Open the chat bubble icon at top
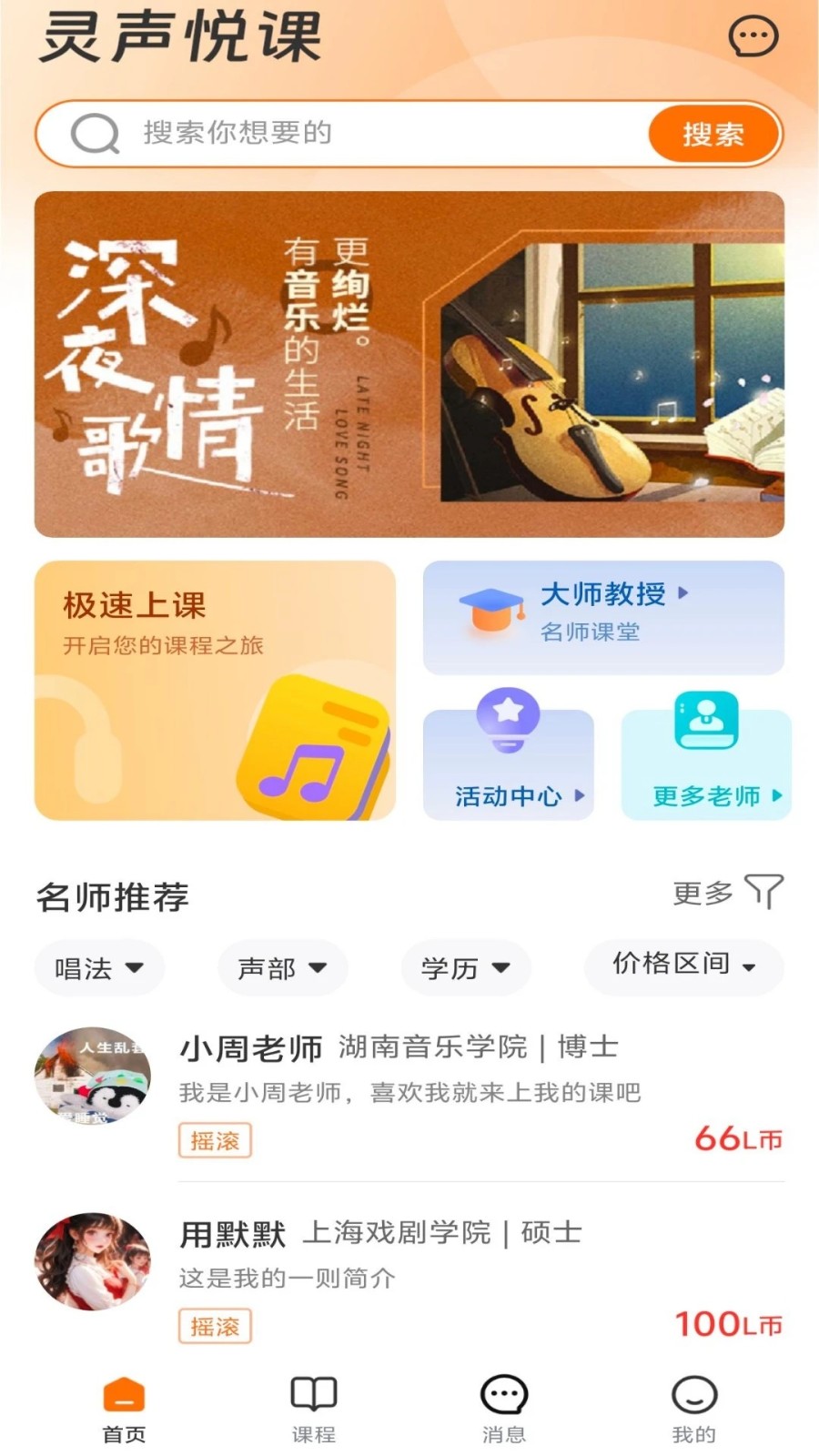 pyautogui.click(x=753, y=37)
